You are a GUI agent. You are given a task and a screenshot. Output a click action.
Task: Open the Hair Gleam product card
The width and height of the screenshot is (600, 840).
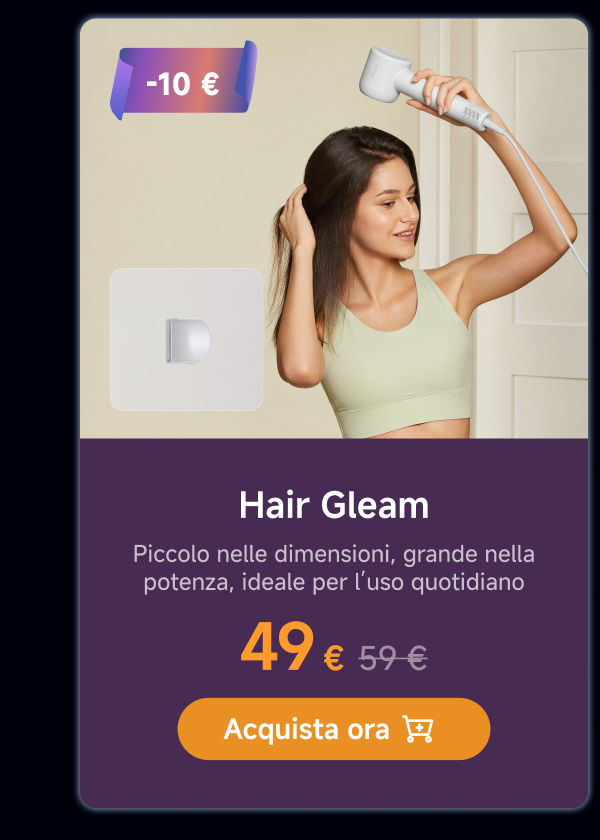click(x=333, y=506)
